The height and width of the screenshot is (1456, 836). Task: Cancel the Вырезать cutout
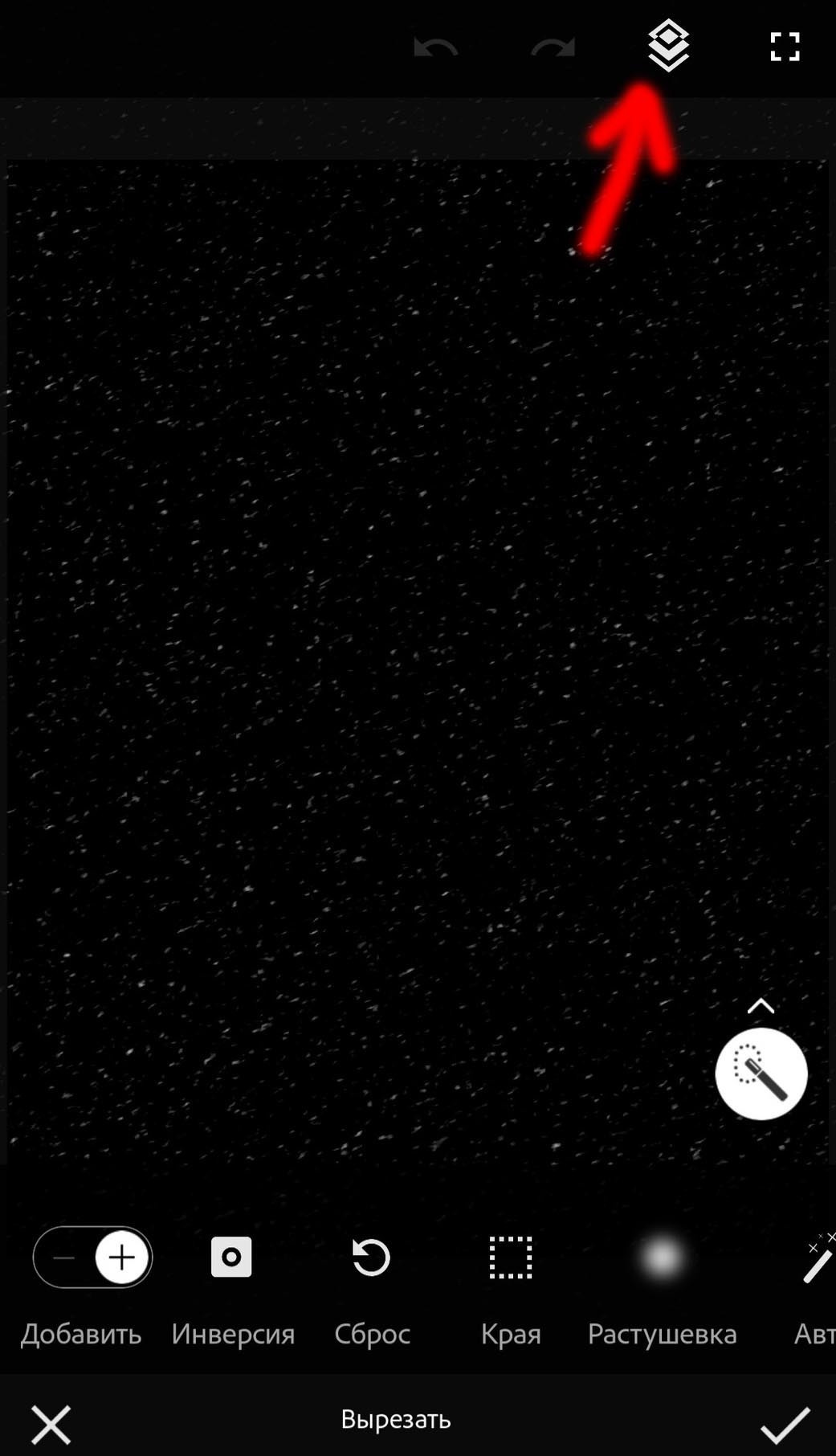[51, 1425]
